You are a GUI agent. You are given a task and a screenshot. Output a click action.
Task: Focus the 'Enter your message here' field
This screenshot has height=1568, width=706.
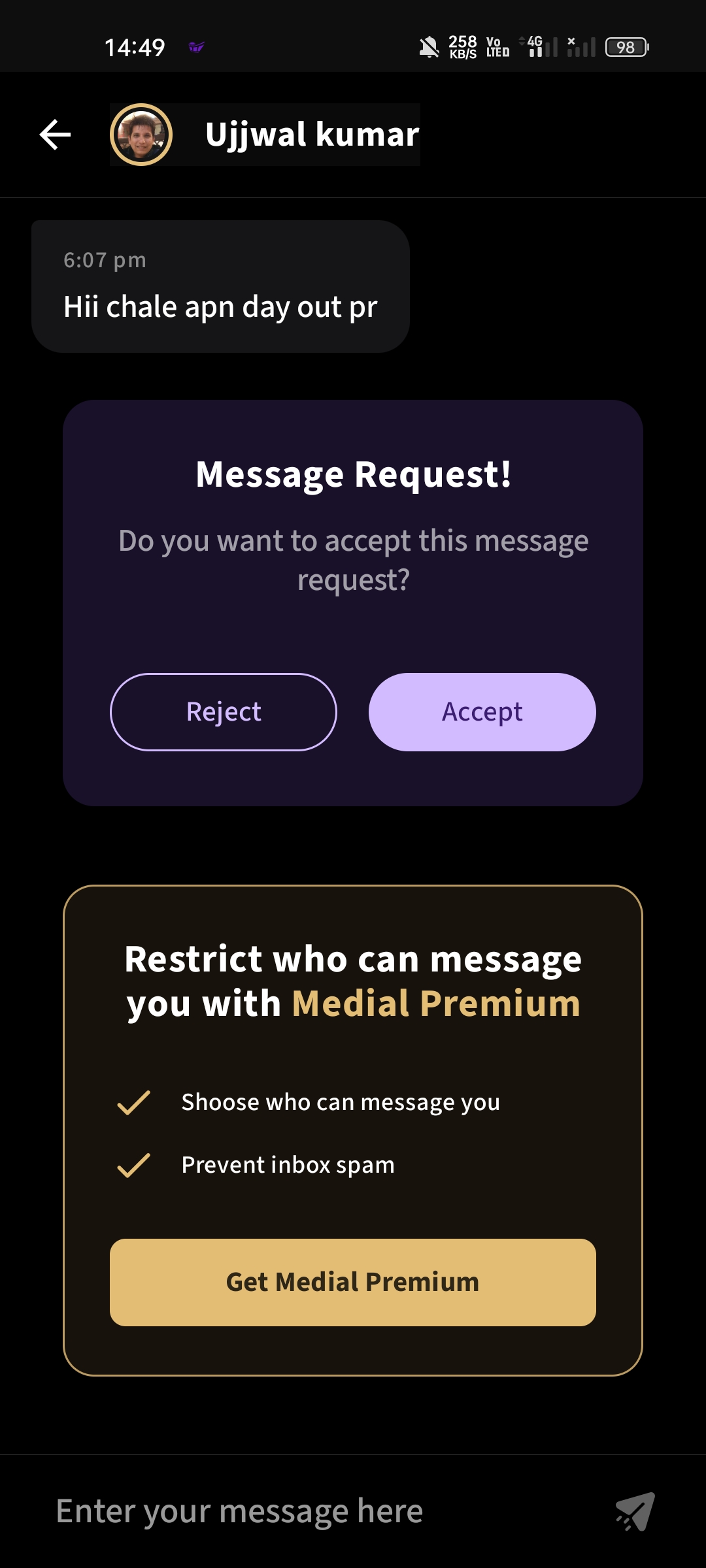point(314,1511)
